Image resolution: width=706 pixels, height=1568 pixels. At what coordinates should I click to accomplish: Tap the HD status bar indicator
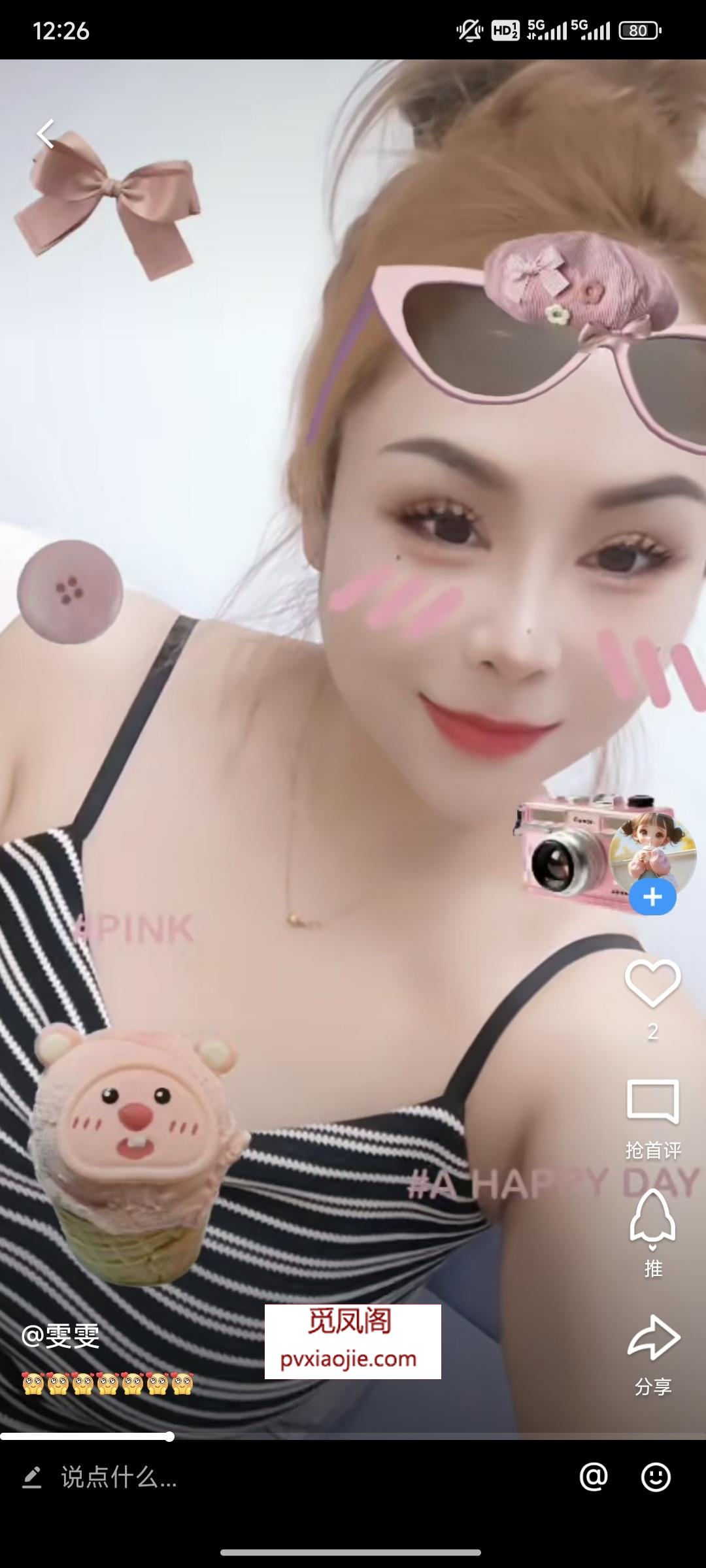tap(503, 29)
